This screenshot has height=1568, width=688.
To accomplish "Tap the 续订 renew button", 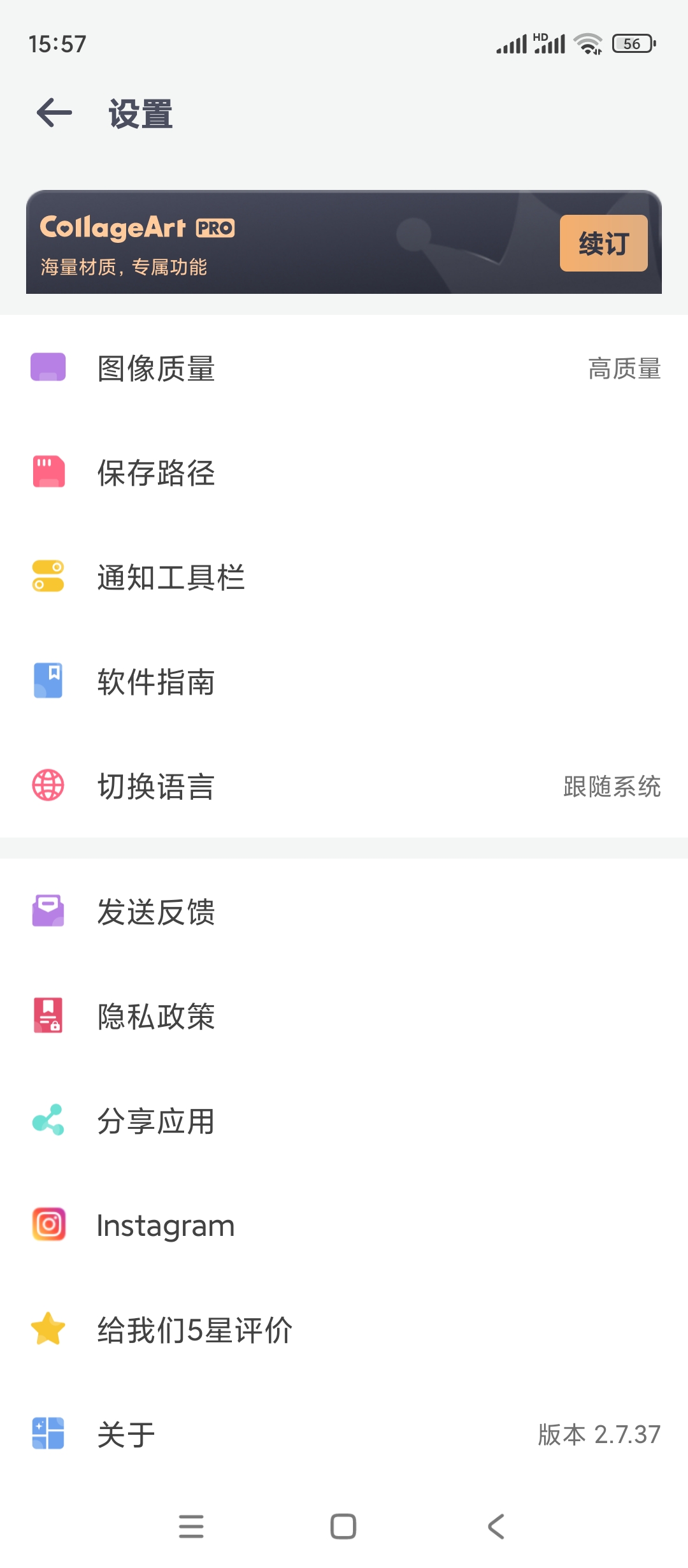I will point(603,243).
